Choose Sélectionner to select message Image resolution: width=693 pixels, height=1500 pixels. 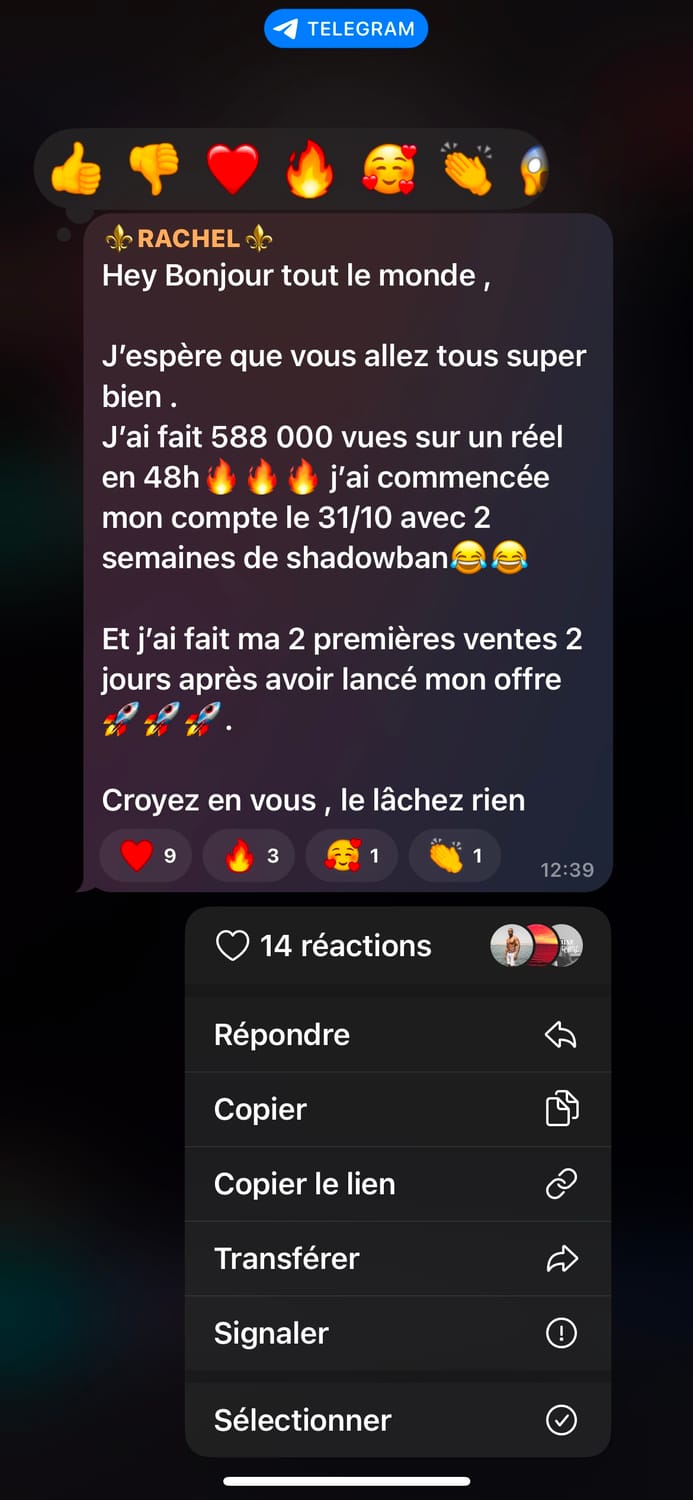[x=397, y=1420]
